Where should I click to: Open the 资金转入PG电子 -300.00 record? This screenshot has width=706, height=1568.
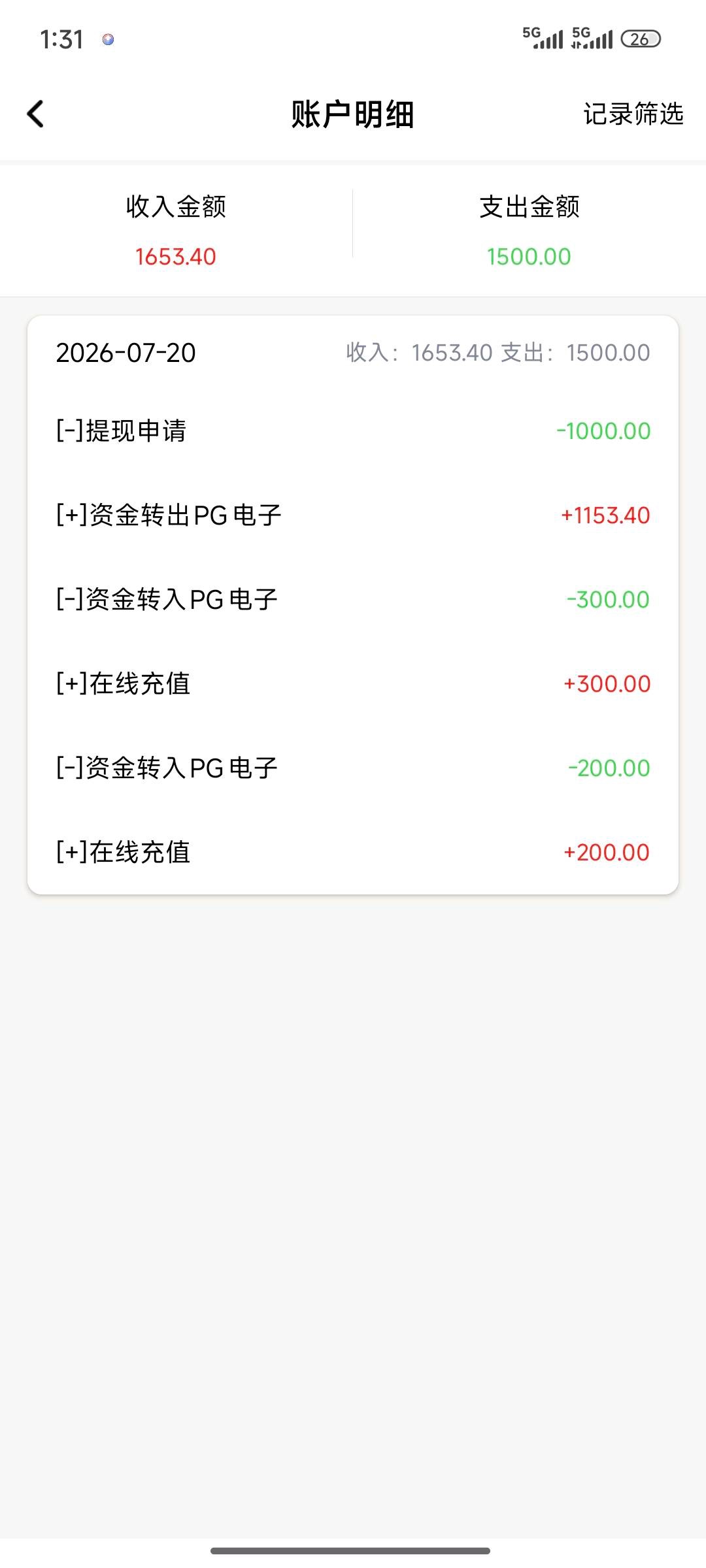tap(353, 600)
